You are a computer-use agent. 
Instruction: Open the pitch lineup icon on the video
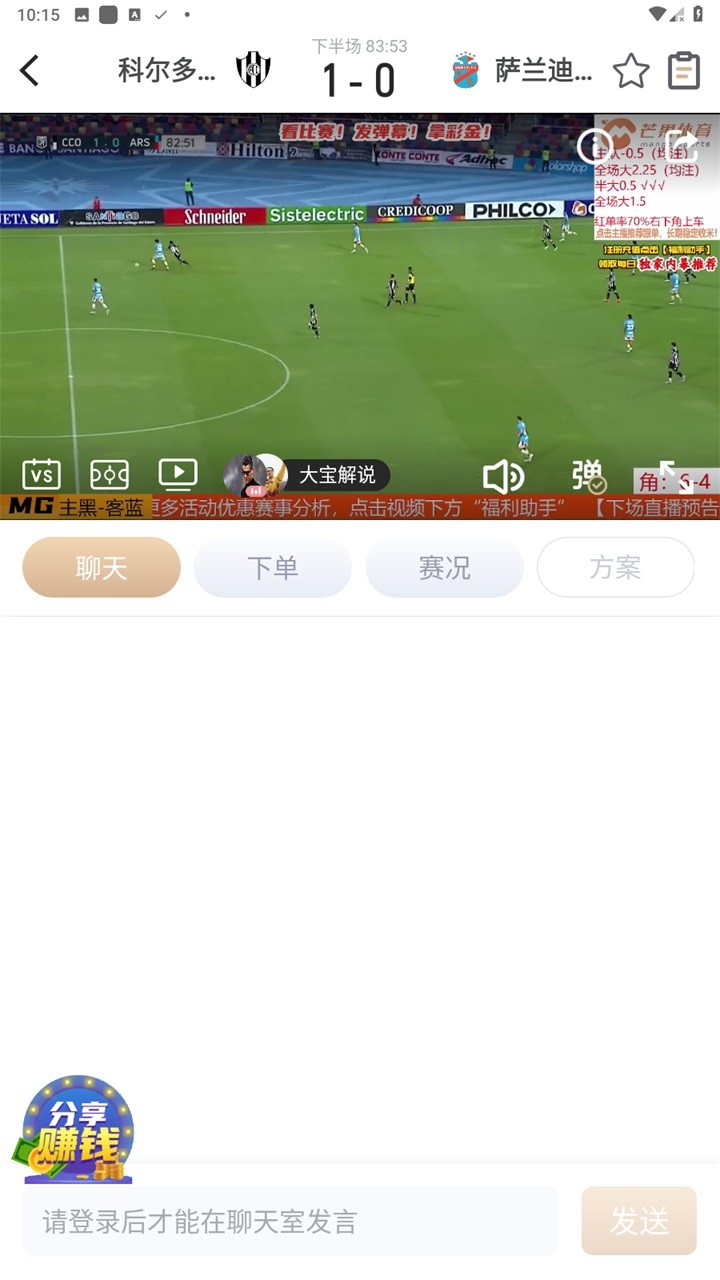(109, 474)
